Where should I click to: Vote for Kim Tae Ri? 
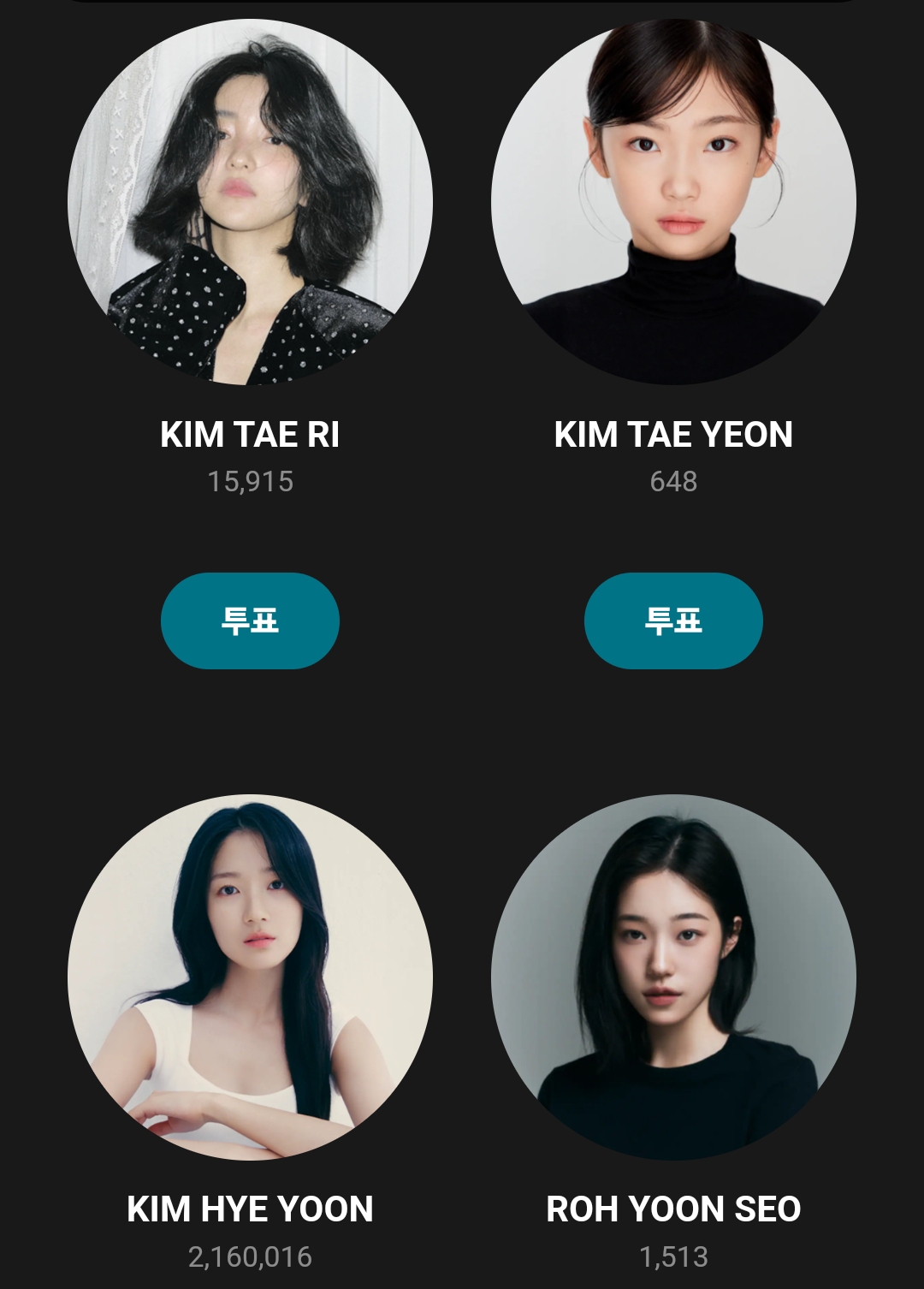pos(250,621)
